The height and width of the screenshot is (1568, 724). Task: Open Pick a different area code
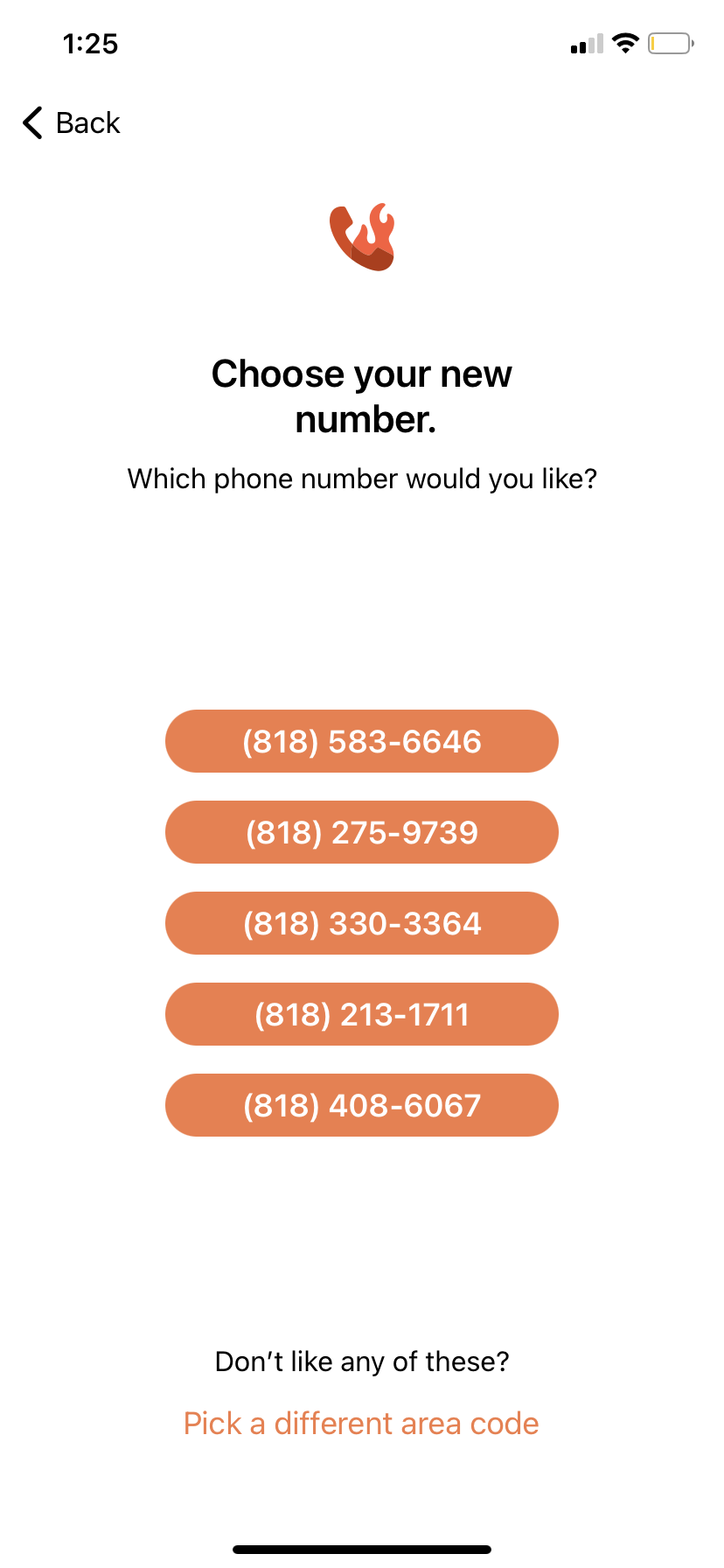click(361, 1424)
